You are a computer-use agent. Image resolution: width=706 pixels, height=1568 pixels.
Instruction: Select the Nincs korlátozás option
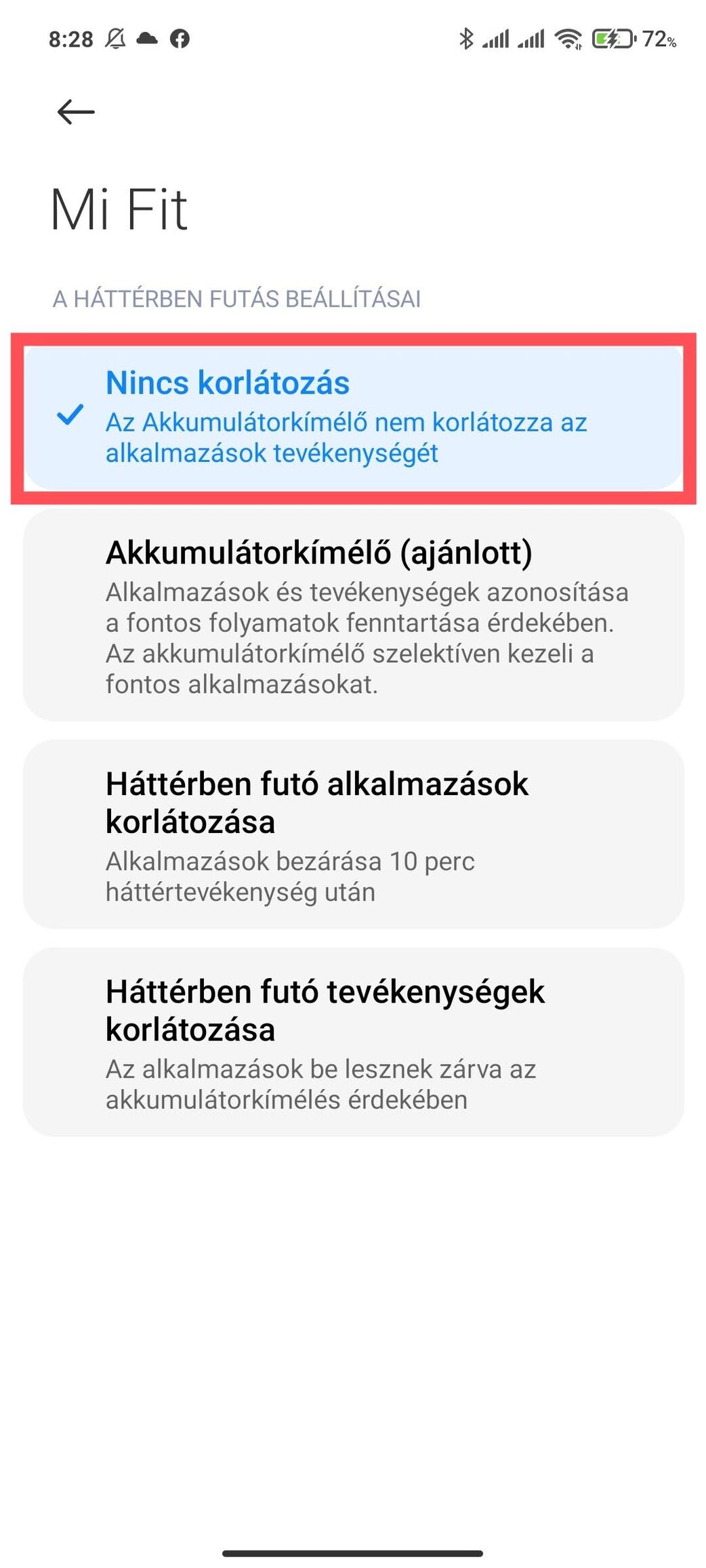pos(352,417)
